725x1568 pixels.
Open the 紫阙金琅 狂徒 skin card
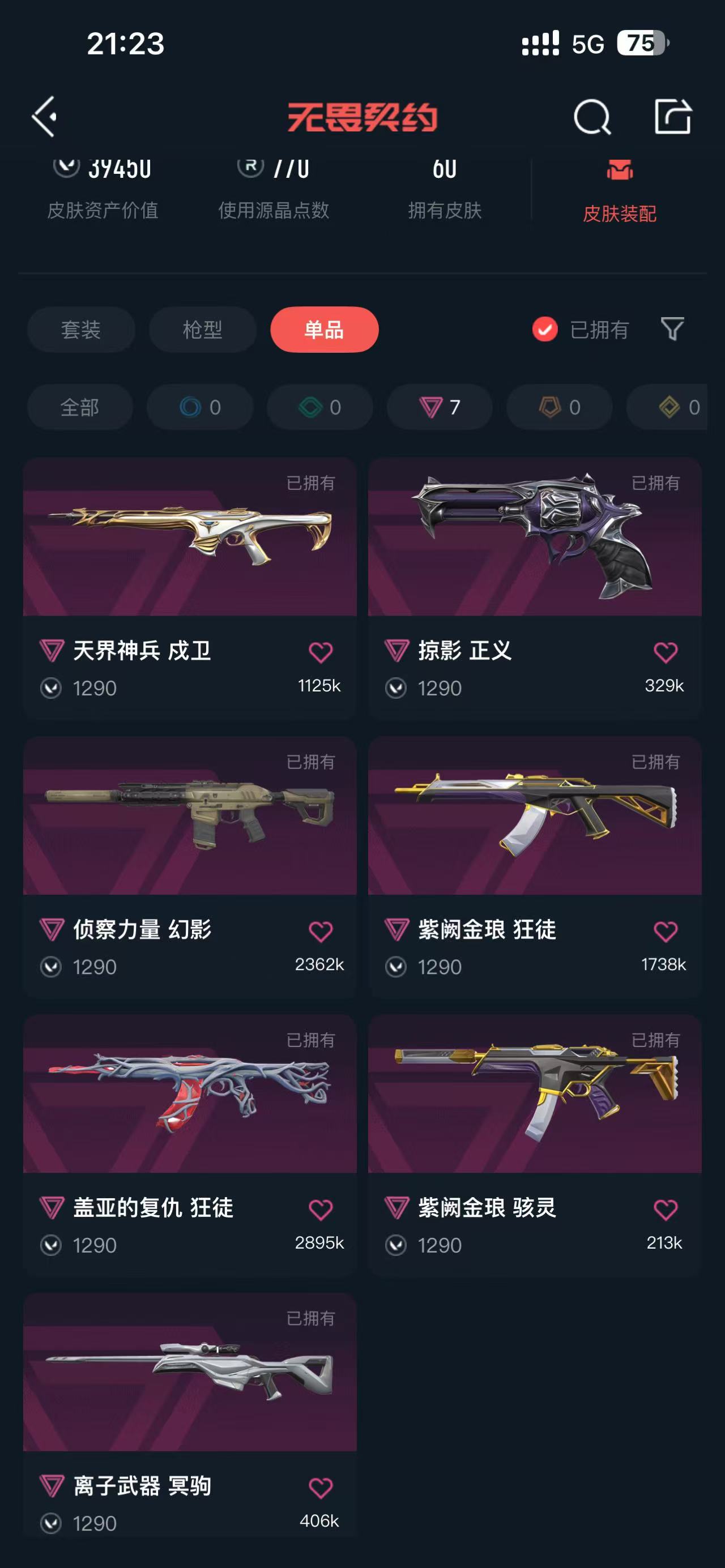pos(535,867)
